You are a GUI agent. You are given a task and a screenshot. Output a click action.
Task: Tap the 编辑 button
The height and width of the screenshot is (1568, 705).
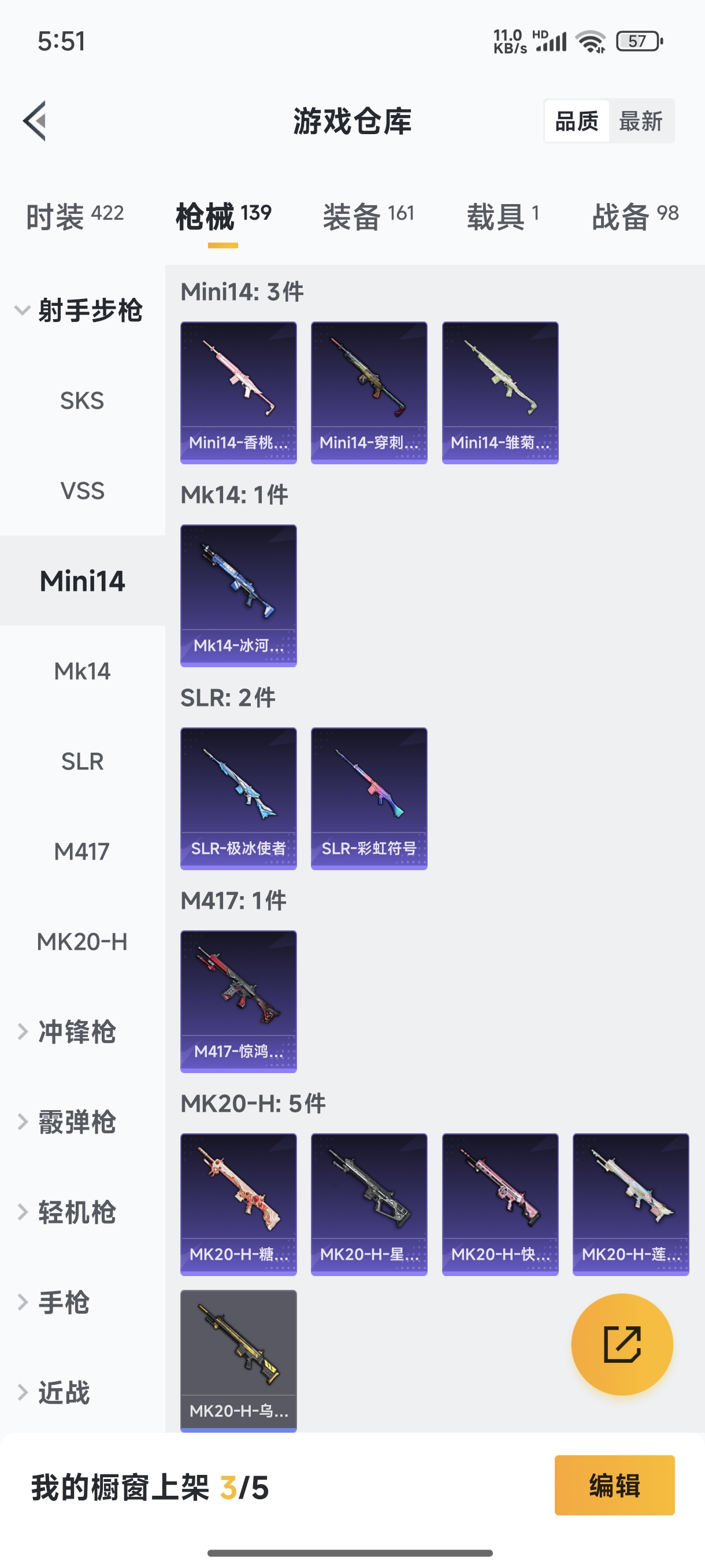[x=614, y=1485]
